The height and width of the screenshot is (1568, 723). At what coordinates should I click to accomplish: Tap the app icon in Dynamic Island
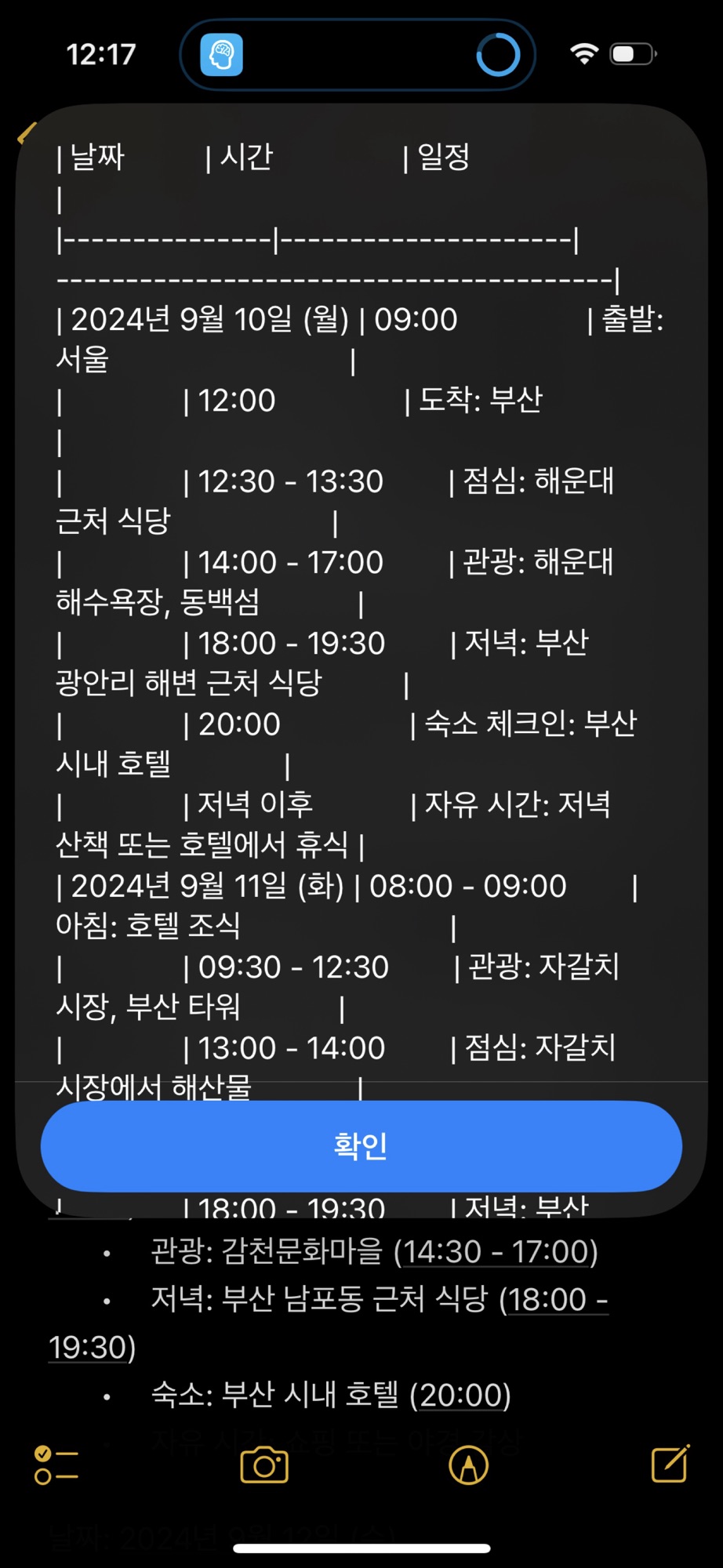click(x=221, y=55)
